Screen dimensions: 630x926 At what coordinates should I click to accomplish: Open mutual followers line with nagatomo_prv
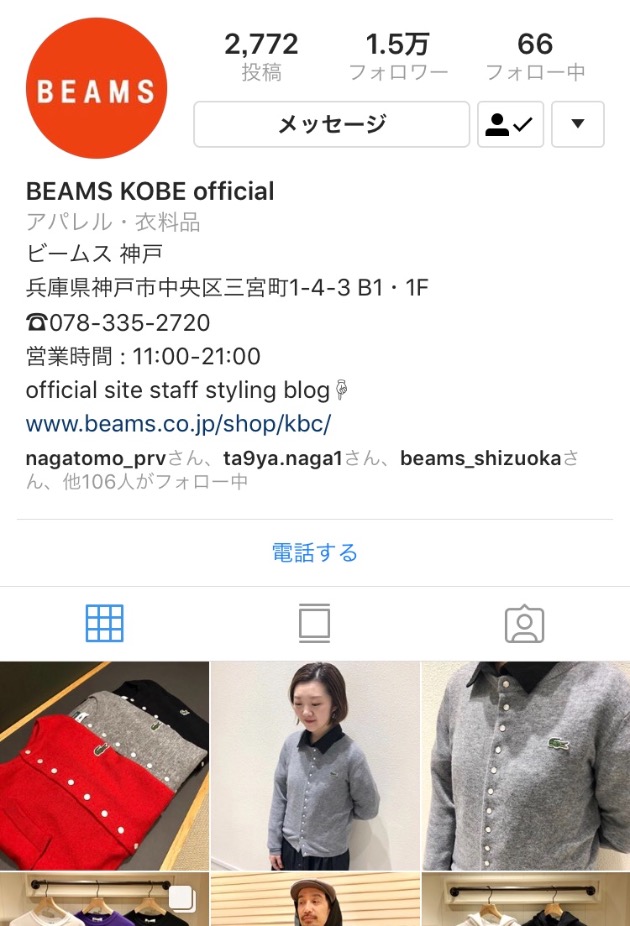pyautogui.click(x=300, y=470)
